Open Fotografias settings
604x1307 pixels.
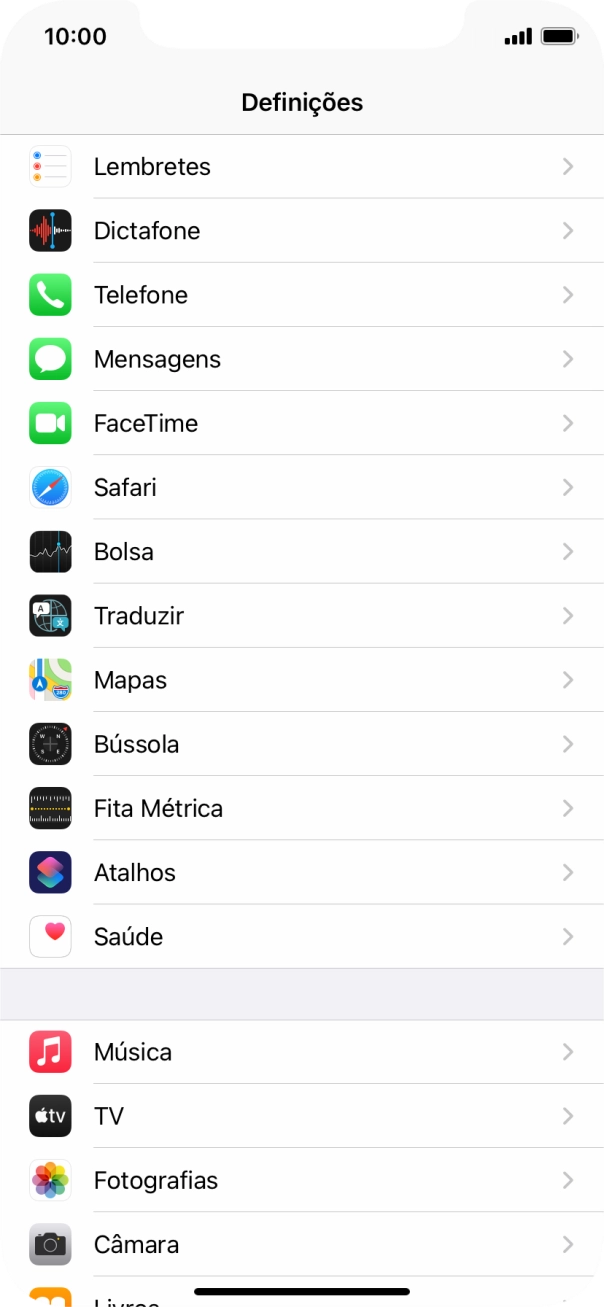click(x=300, y=1180)
